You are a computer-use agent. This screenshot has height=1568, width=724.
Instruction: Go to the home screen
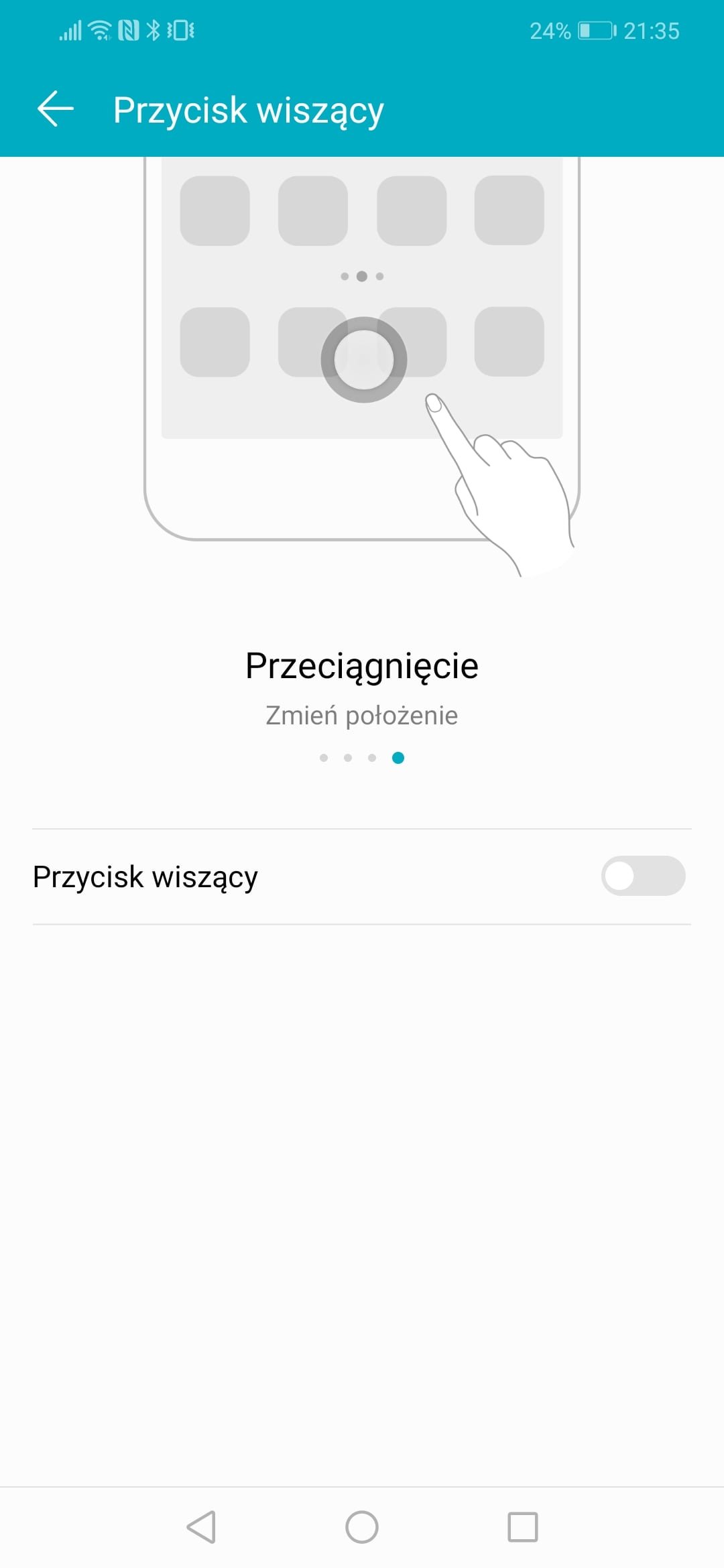tap(362, 1527)
